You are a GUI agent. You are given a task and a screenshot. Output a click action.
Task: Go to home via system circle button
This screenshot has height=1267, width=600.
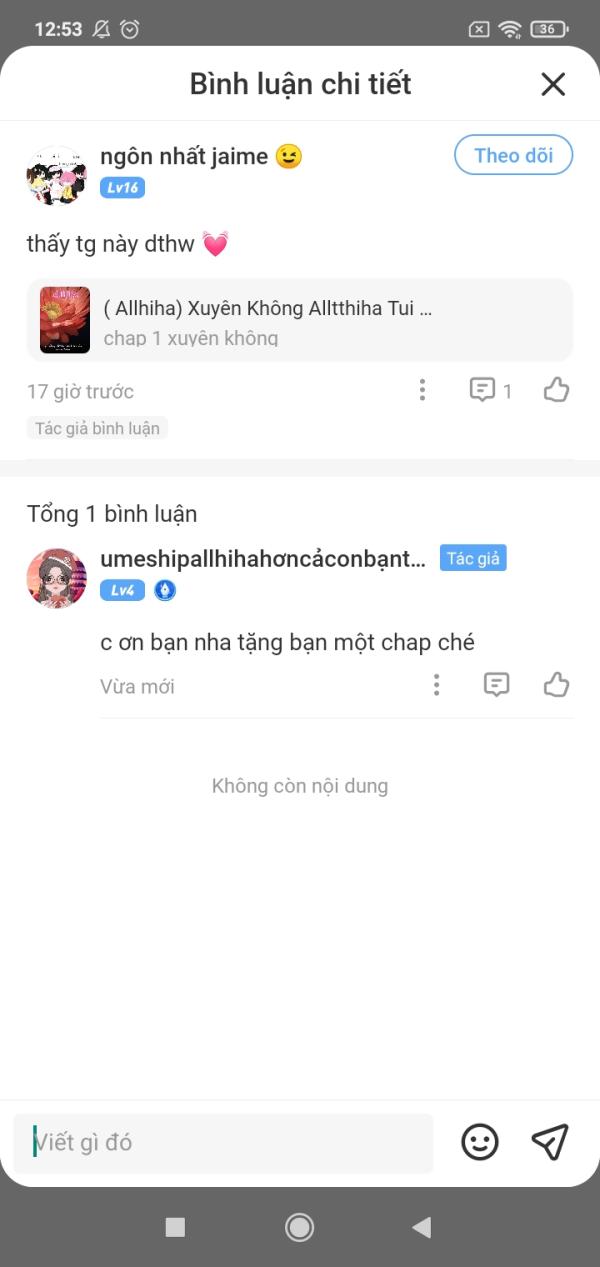click(299, 1227)
